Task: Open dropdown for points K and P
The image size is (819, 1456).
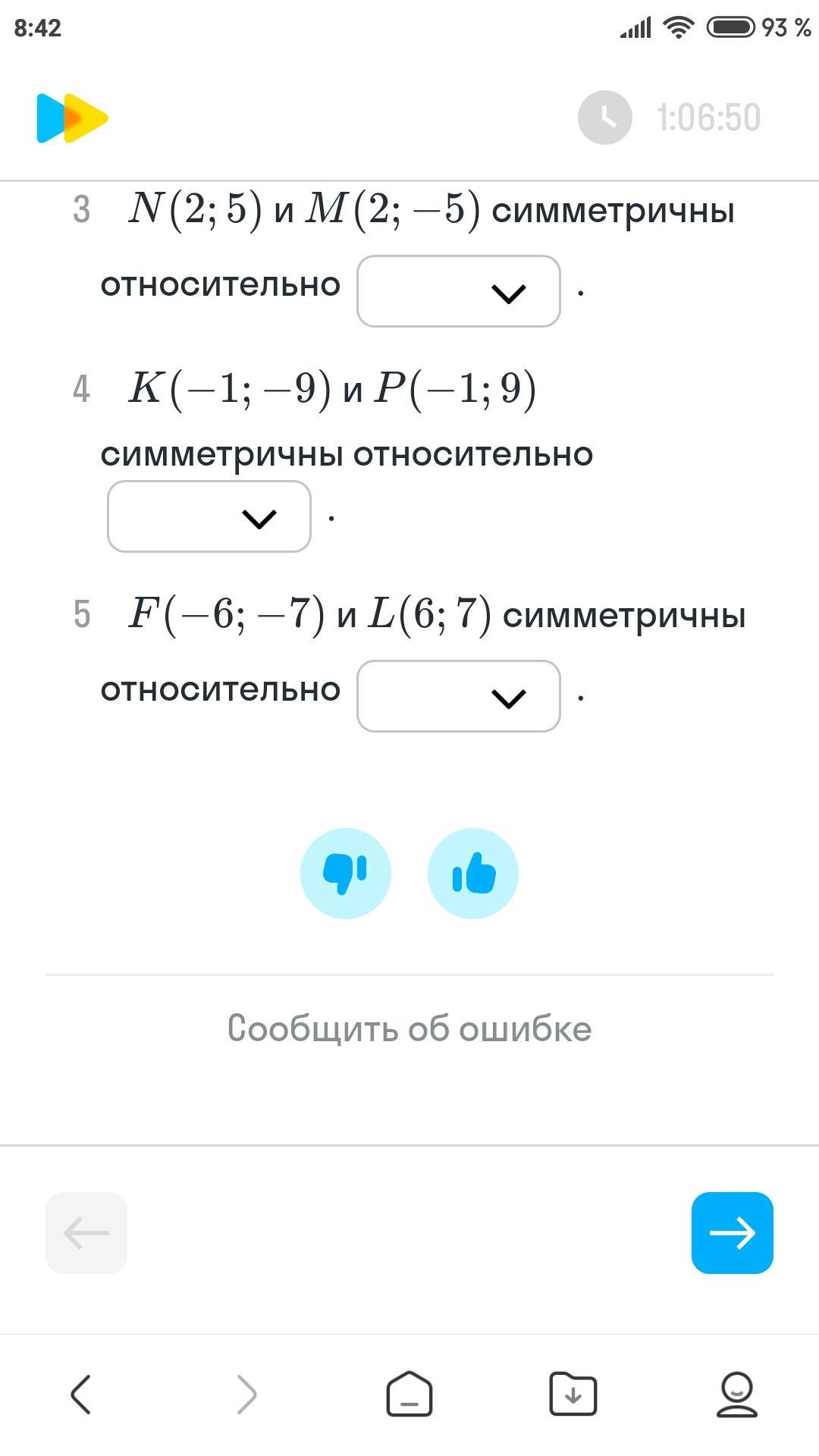Action: coord(209,516)
